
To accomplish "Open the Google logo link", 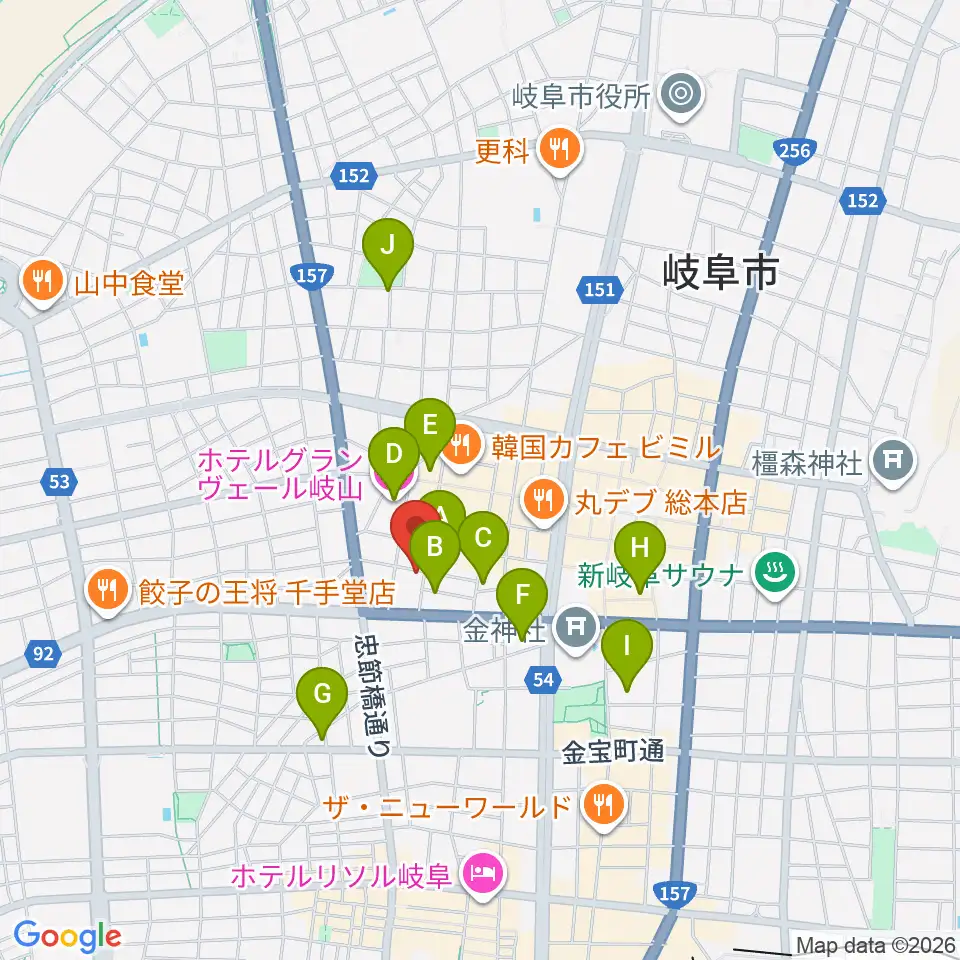I will click(68, 937).
